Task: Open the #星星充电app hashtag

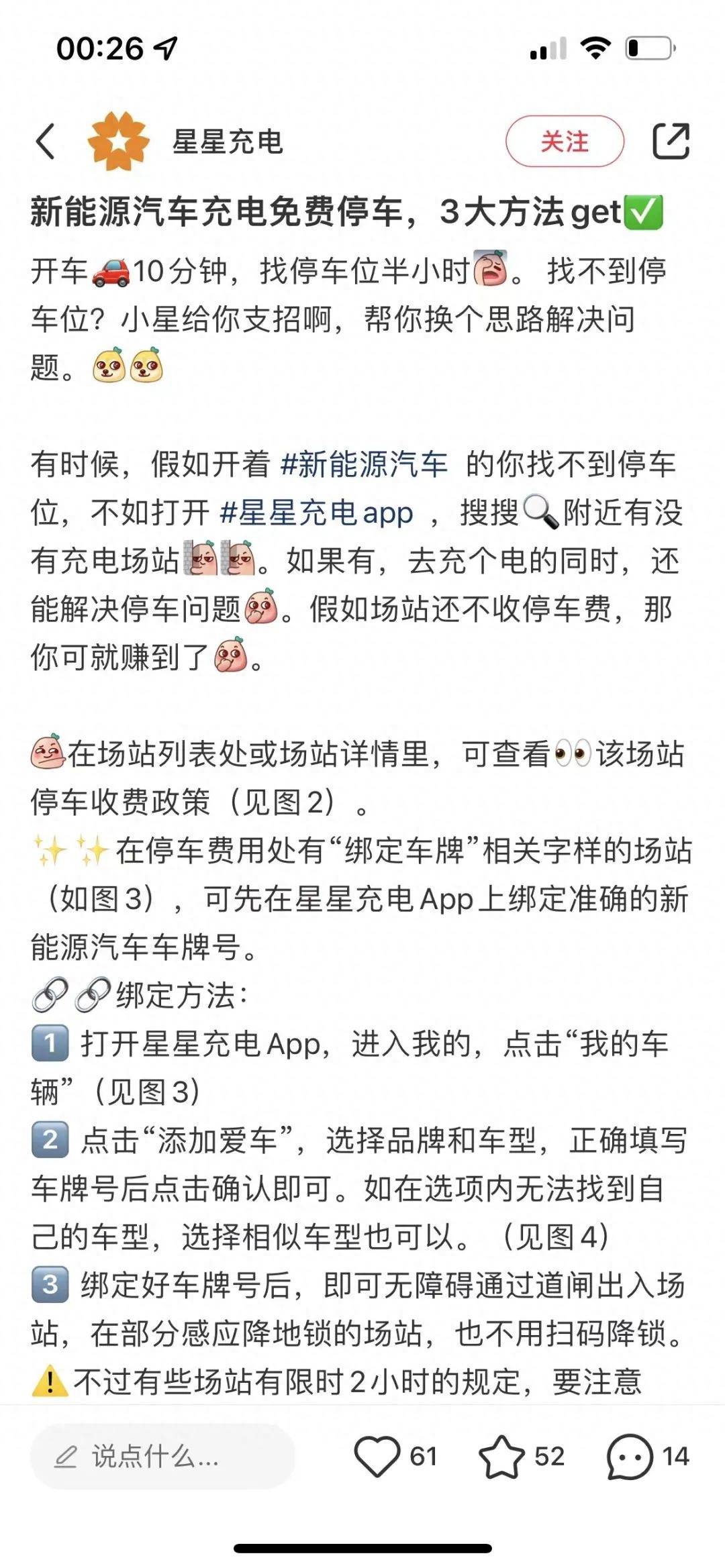Action: 316,513
